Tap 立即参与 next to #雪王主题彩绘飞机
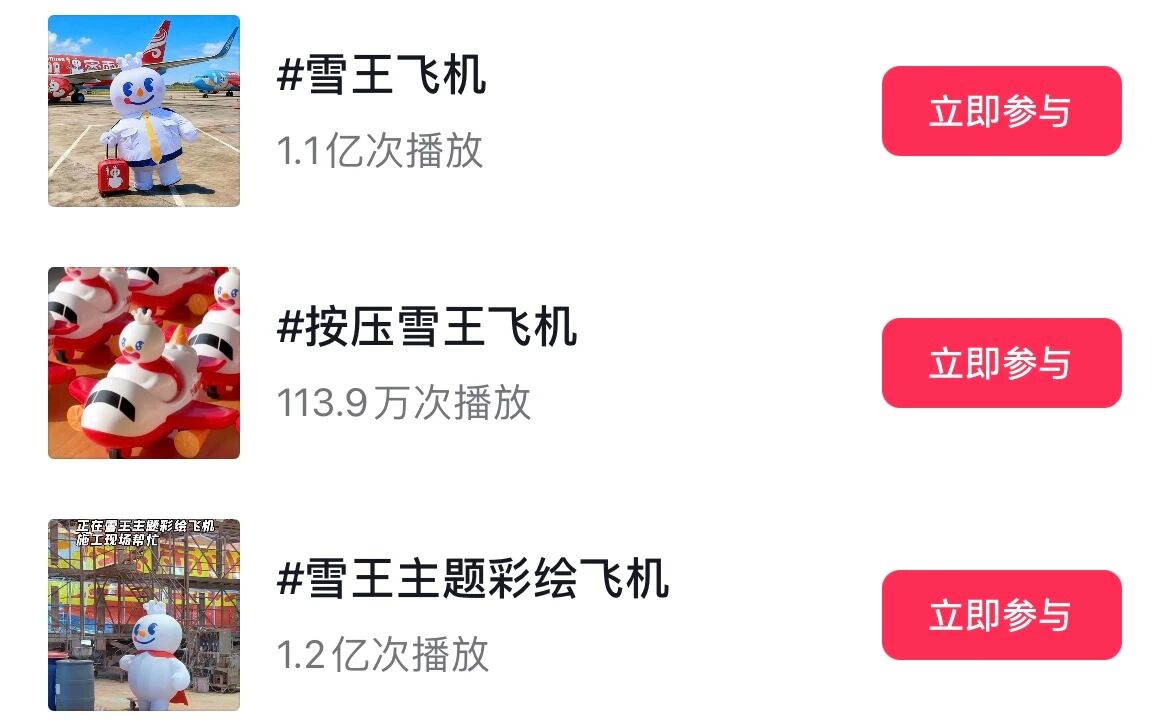The image size is (1170, 726). 1001,615
